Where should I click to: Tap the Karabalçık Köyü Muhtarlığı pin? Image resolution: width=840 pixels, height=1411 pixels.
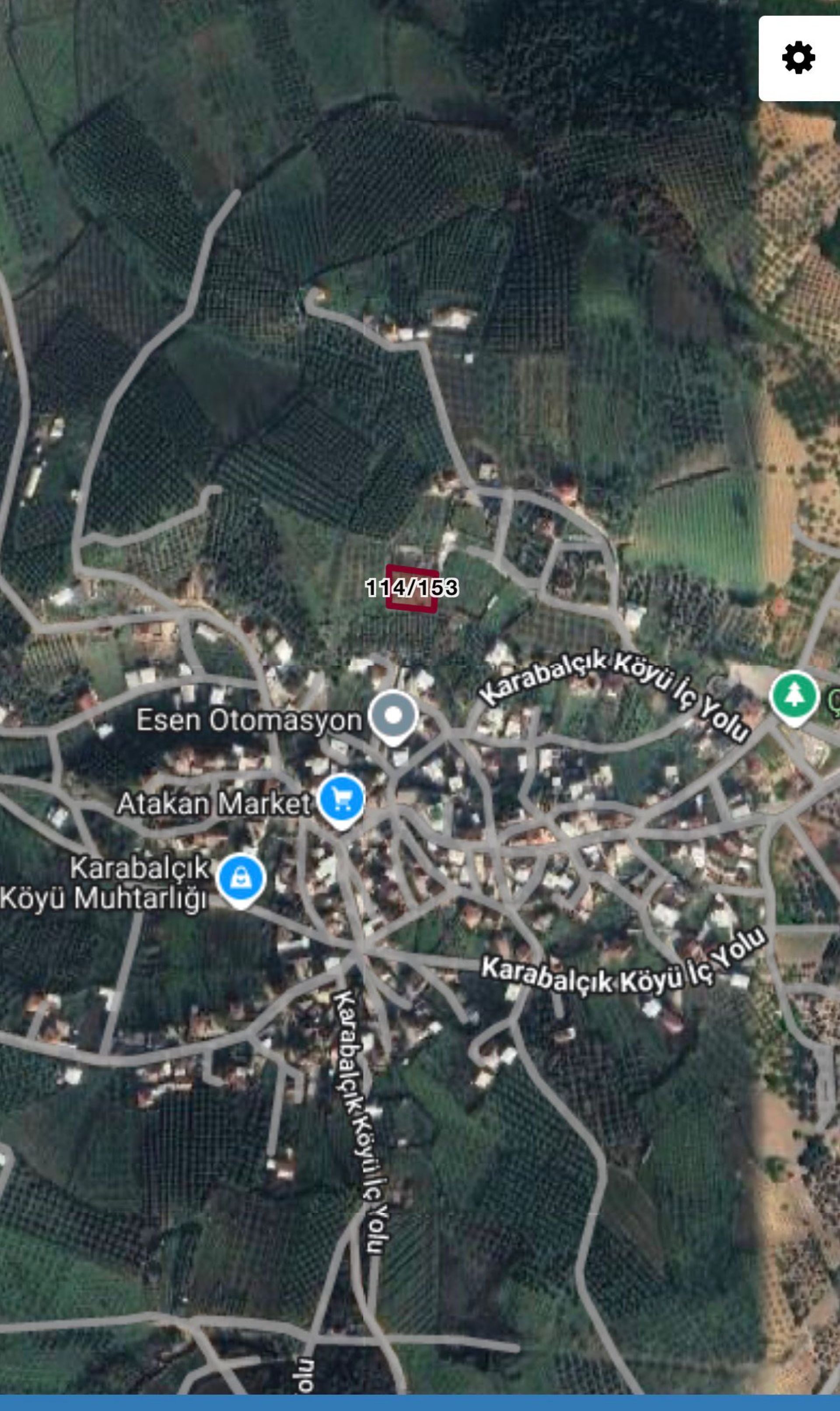coord(241,879)
